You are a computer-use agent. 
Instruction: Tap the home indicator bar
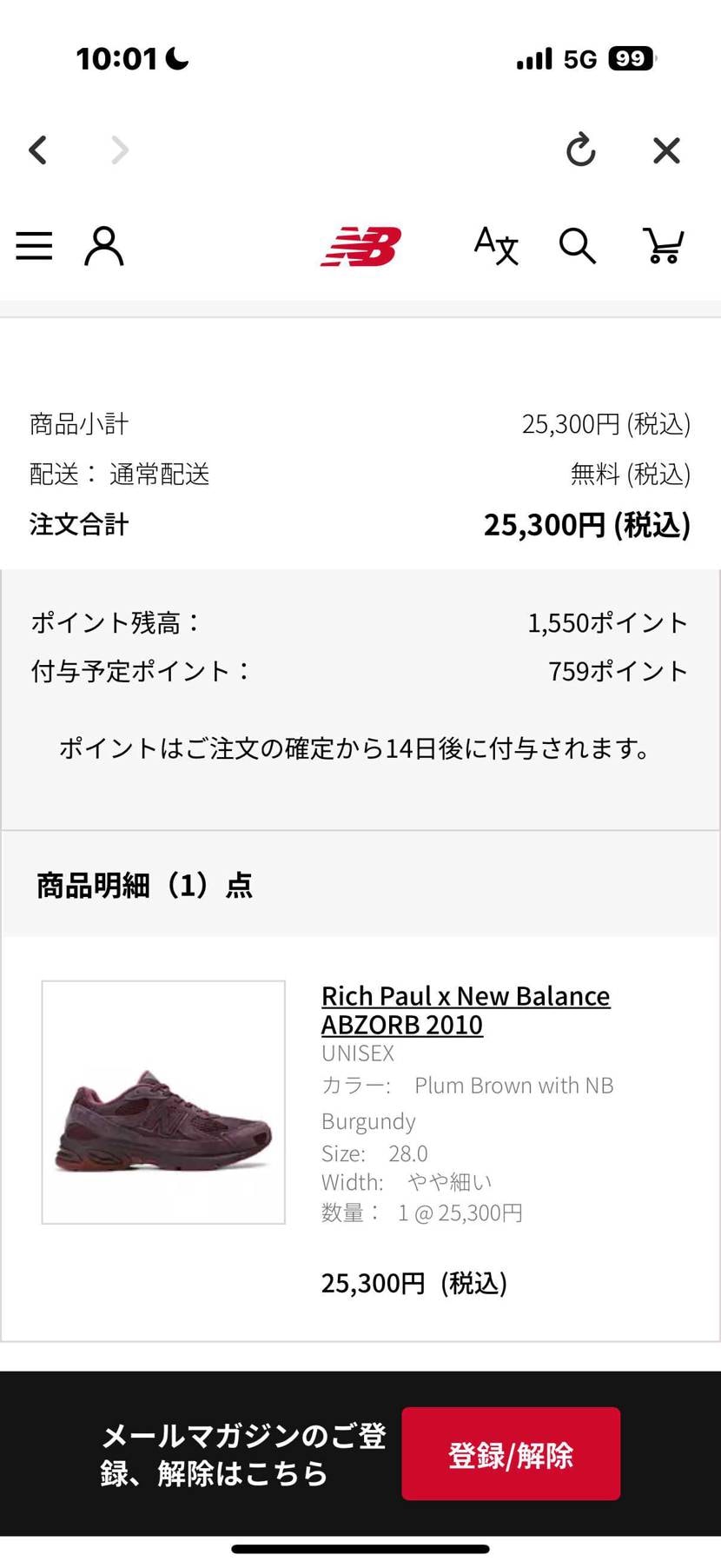tap(360, 1551)
